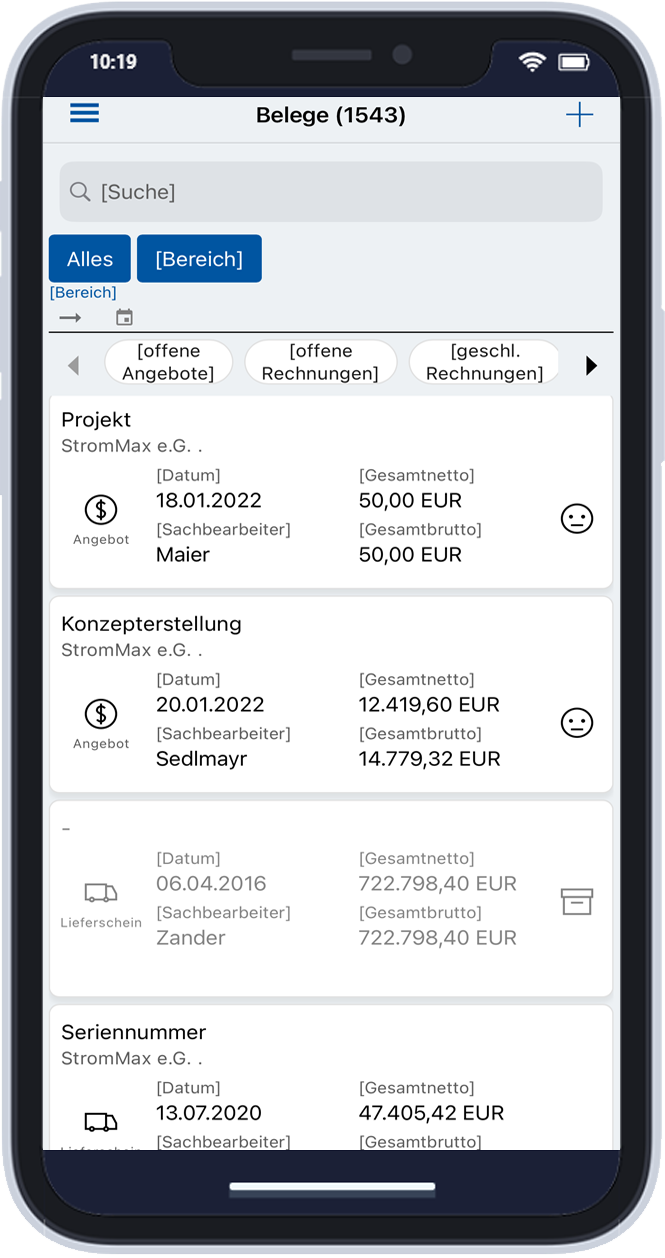Image resolution: width=665 pixels, height=1258 pixels.
Task: Tap the calendar sort icon
Action: [124, 318]
